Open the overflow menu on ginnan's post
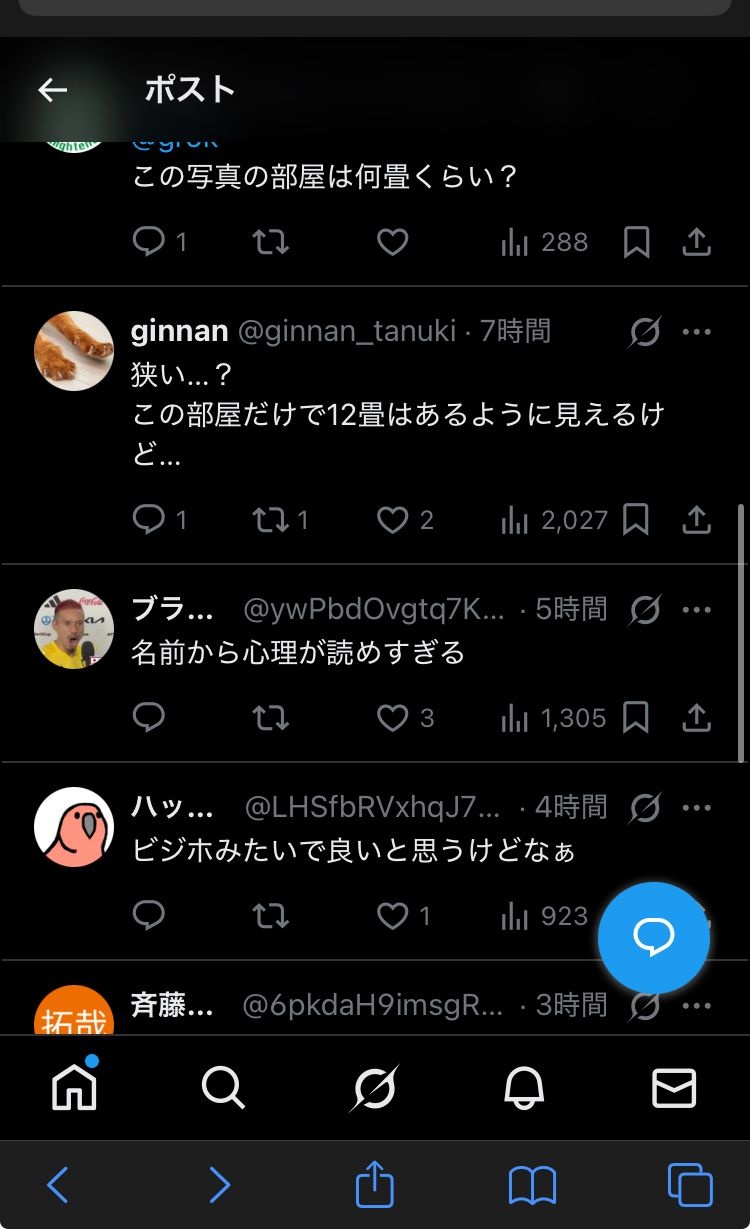This screenshot has height=1229, width=750. 696,332
